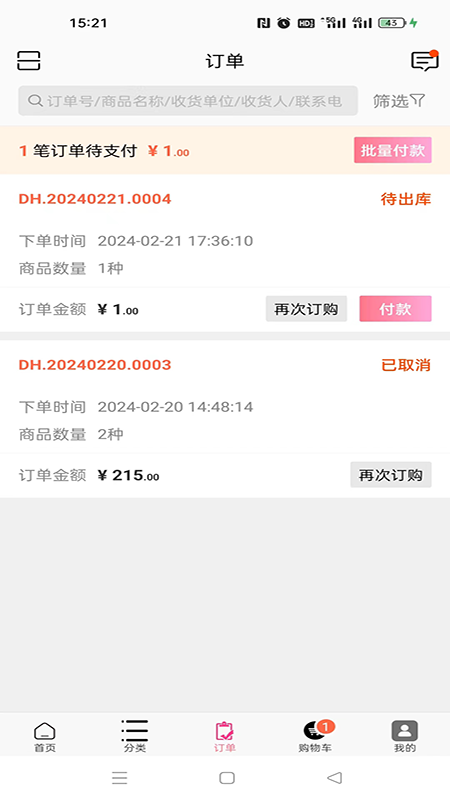Open the scan icon in top bar

29,61
